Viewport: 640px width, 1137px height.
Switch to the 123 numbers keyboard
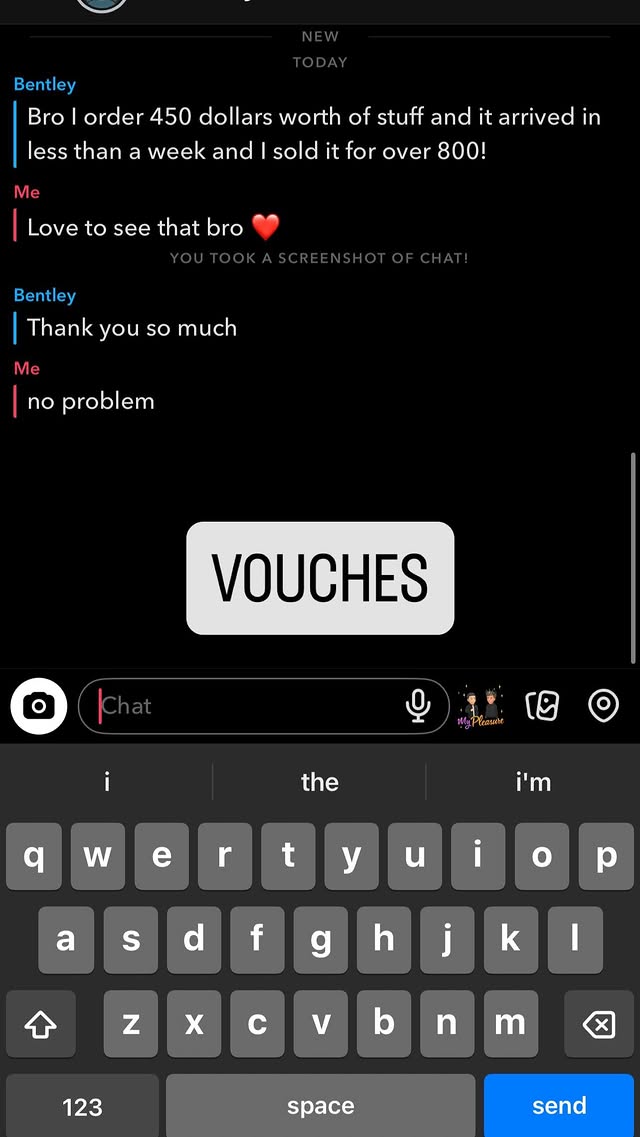pyautogui.click(x=82, y=1106)
